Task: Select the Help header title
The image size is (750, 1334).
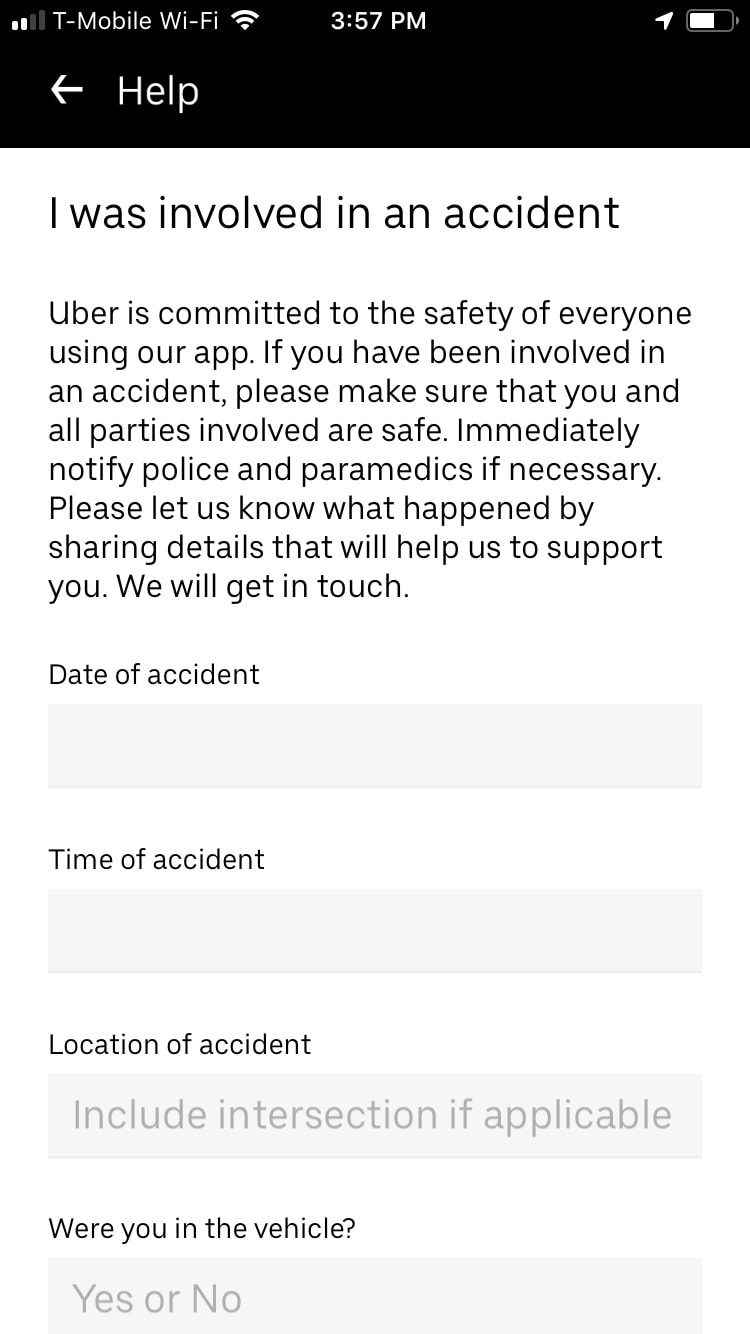Action: point(157,90)
